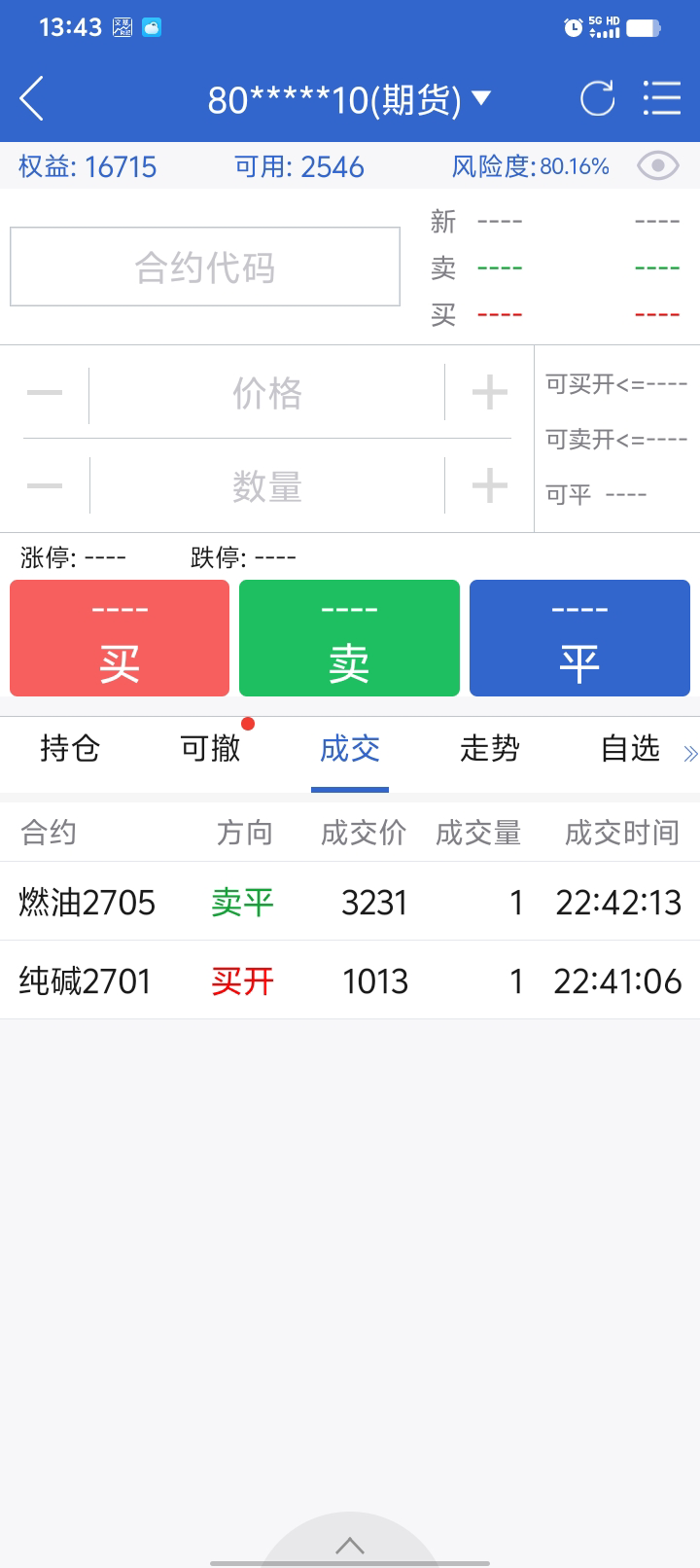The width and height of the screenshot is (700, 1568).
Task: Refresh the account data
Action: tap(597, 98)
